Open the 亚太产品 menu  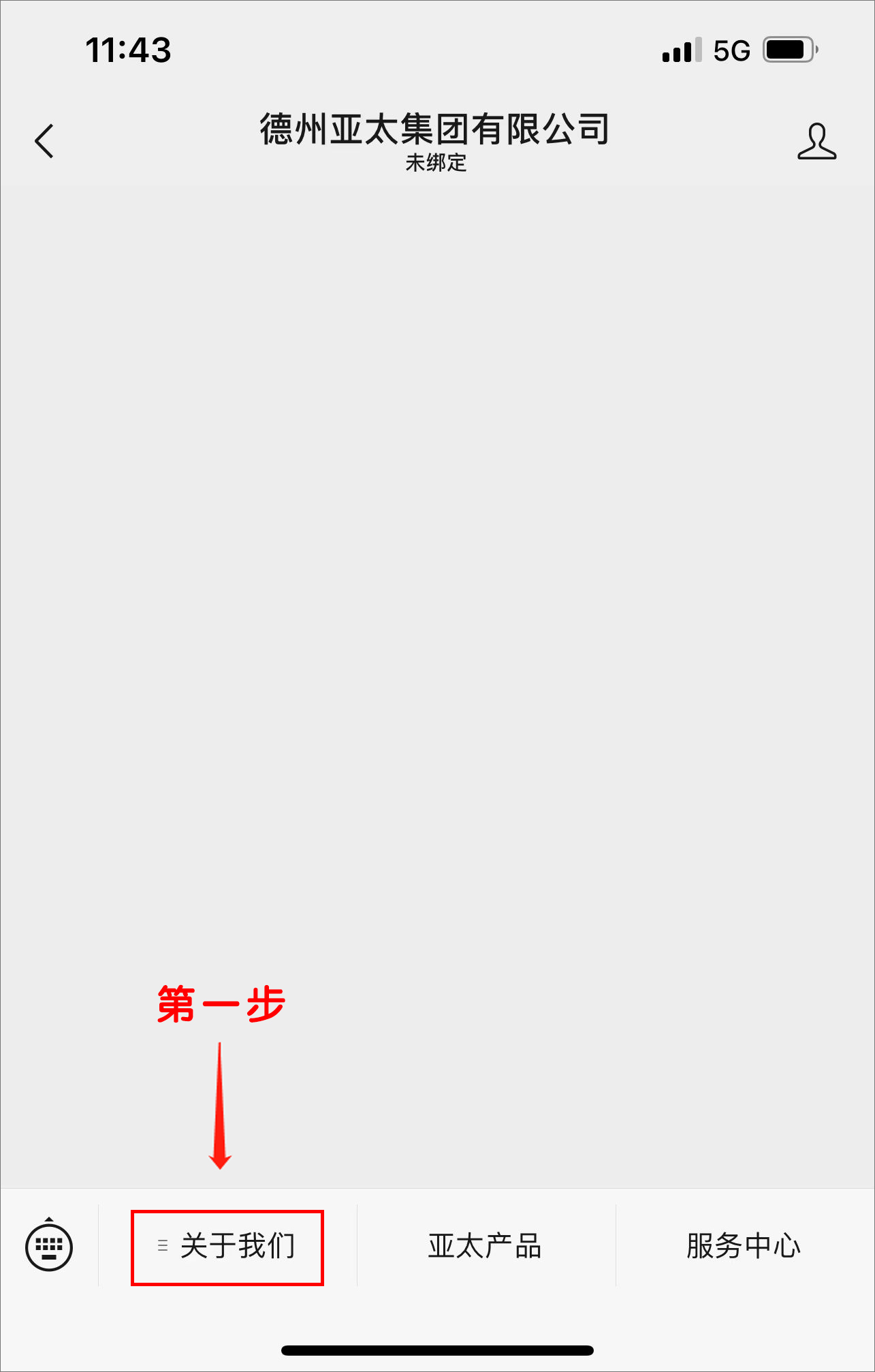click(x=486, y=1247)
